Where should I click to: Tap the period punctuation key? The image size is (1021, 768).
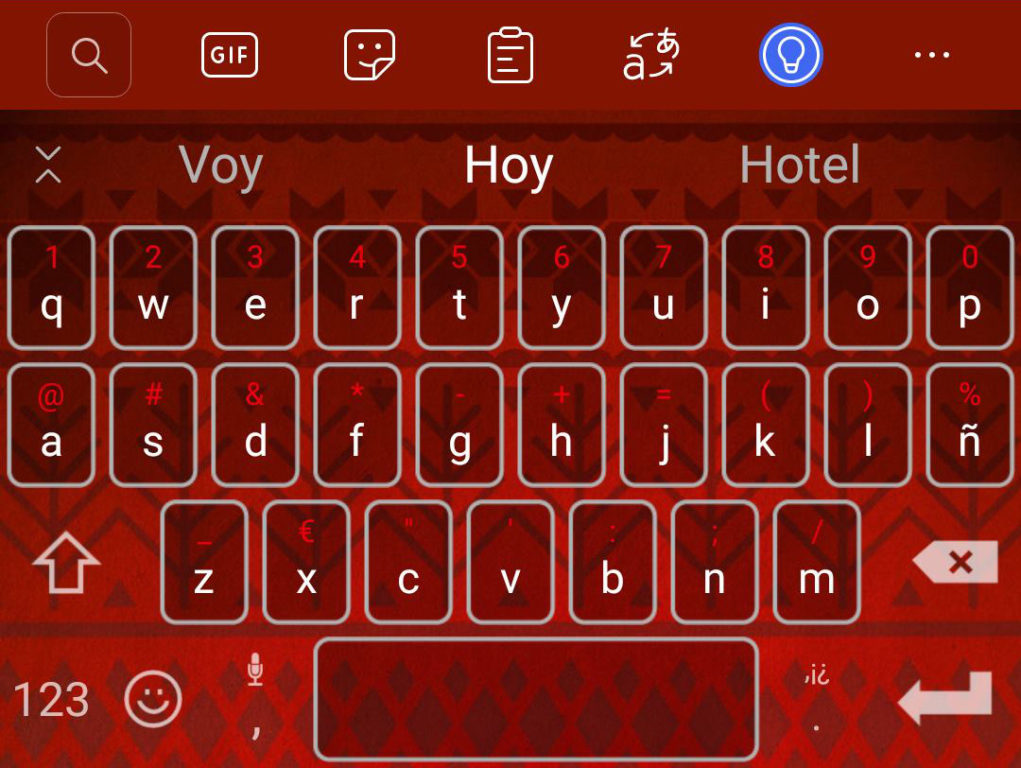pos(817,699)
